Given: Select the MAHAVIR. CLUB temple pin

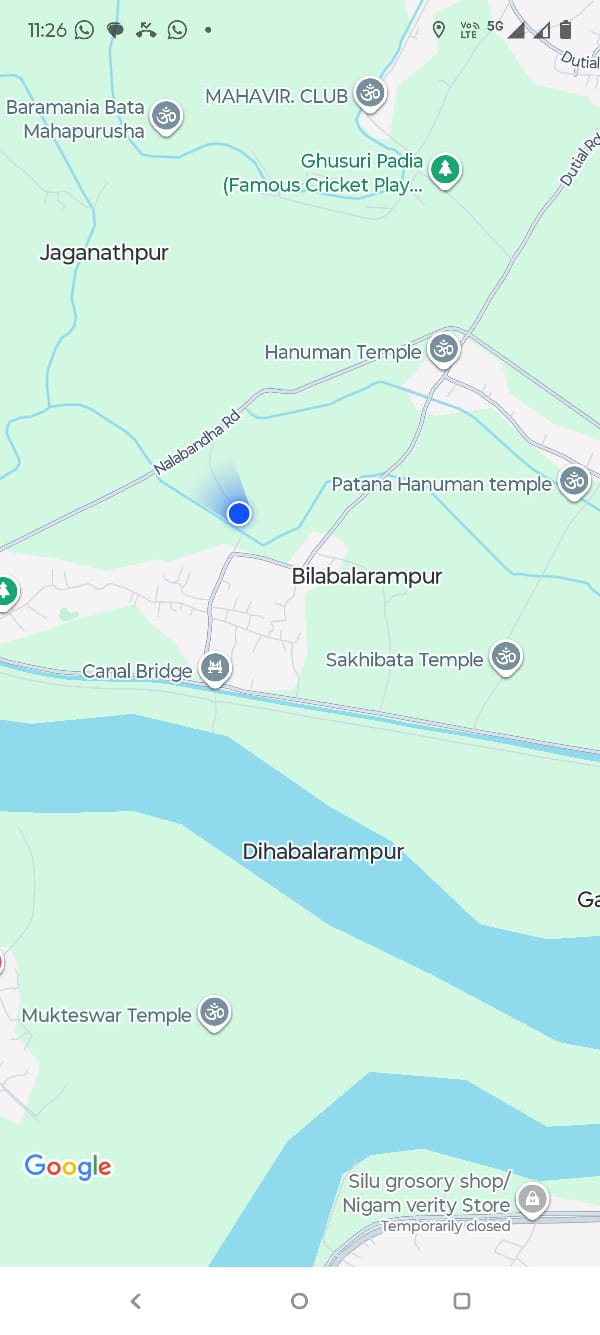Looking at the screenshot, I should (x=371, y=94).
